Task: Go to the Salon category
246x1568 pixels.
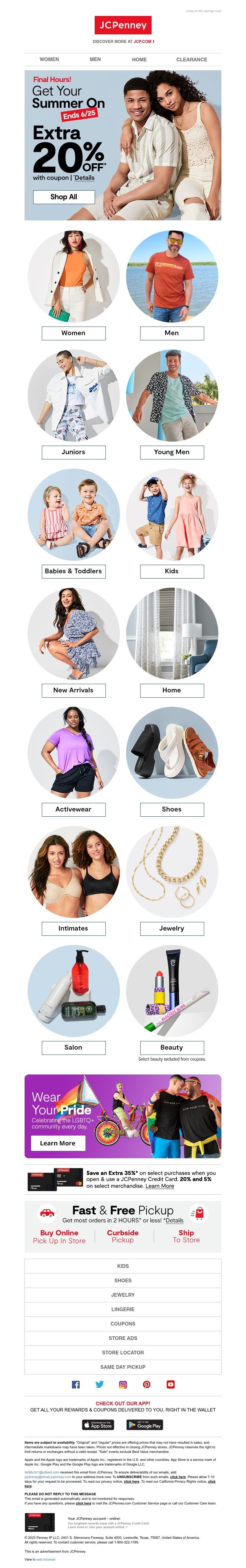Action: 73,1047
